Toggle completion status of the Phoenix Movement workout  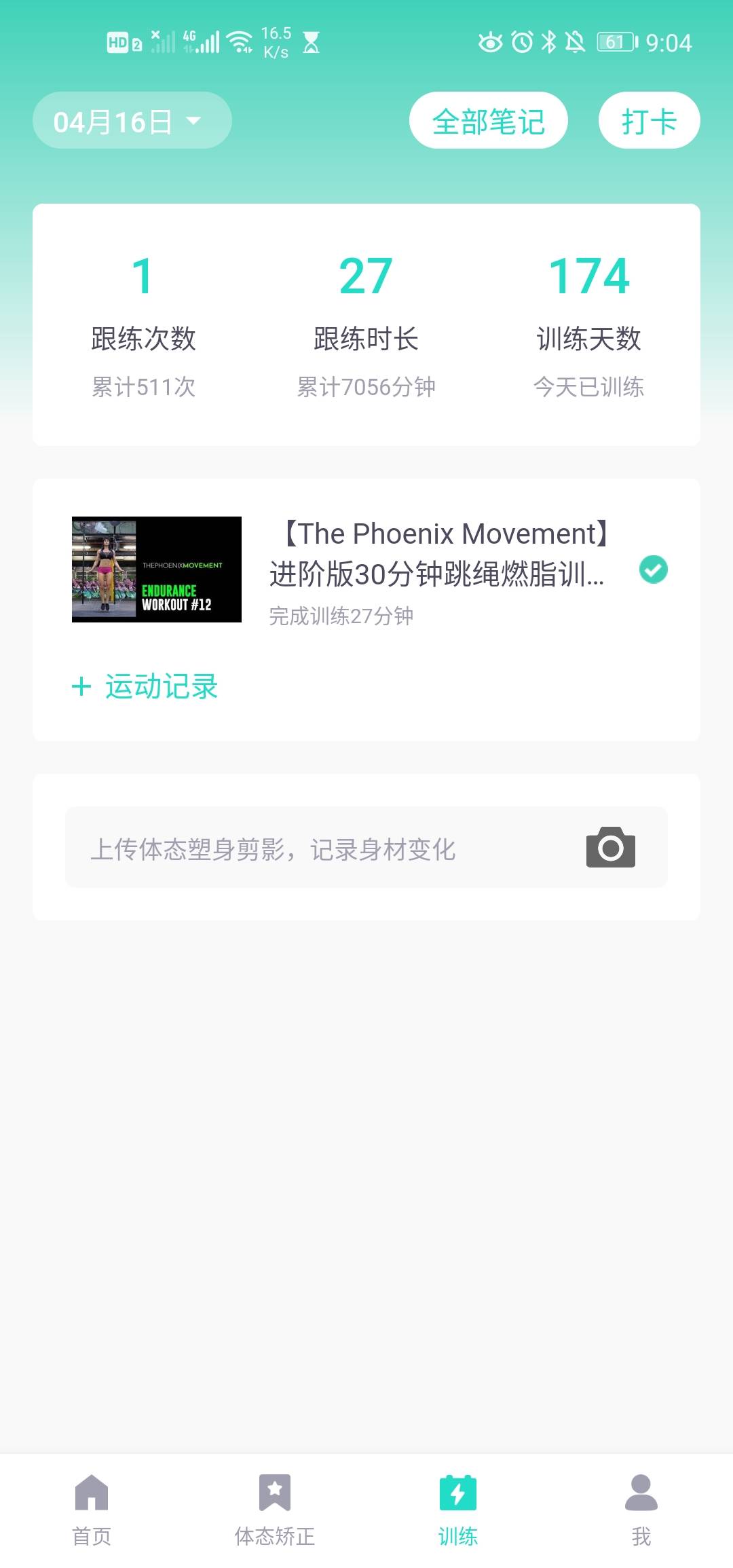(653, 570)
